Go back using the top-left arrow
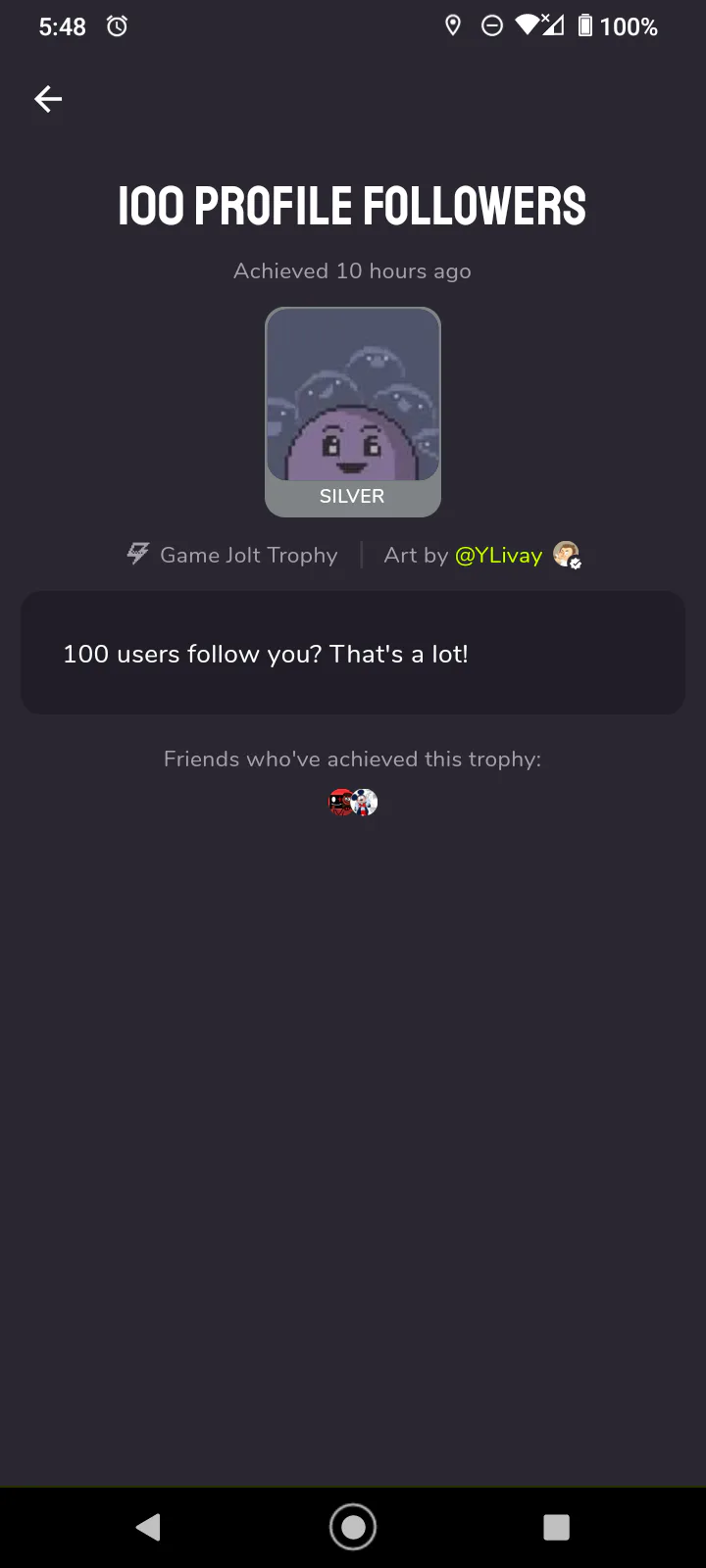Viewport: 706px width, 1568px height. [x=48, y=99]
